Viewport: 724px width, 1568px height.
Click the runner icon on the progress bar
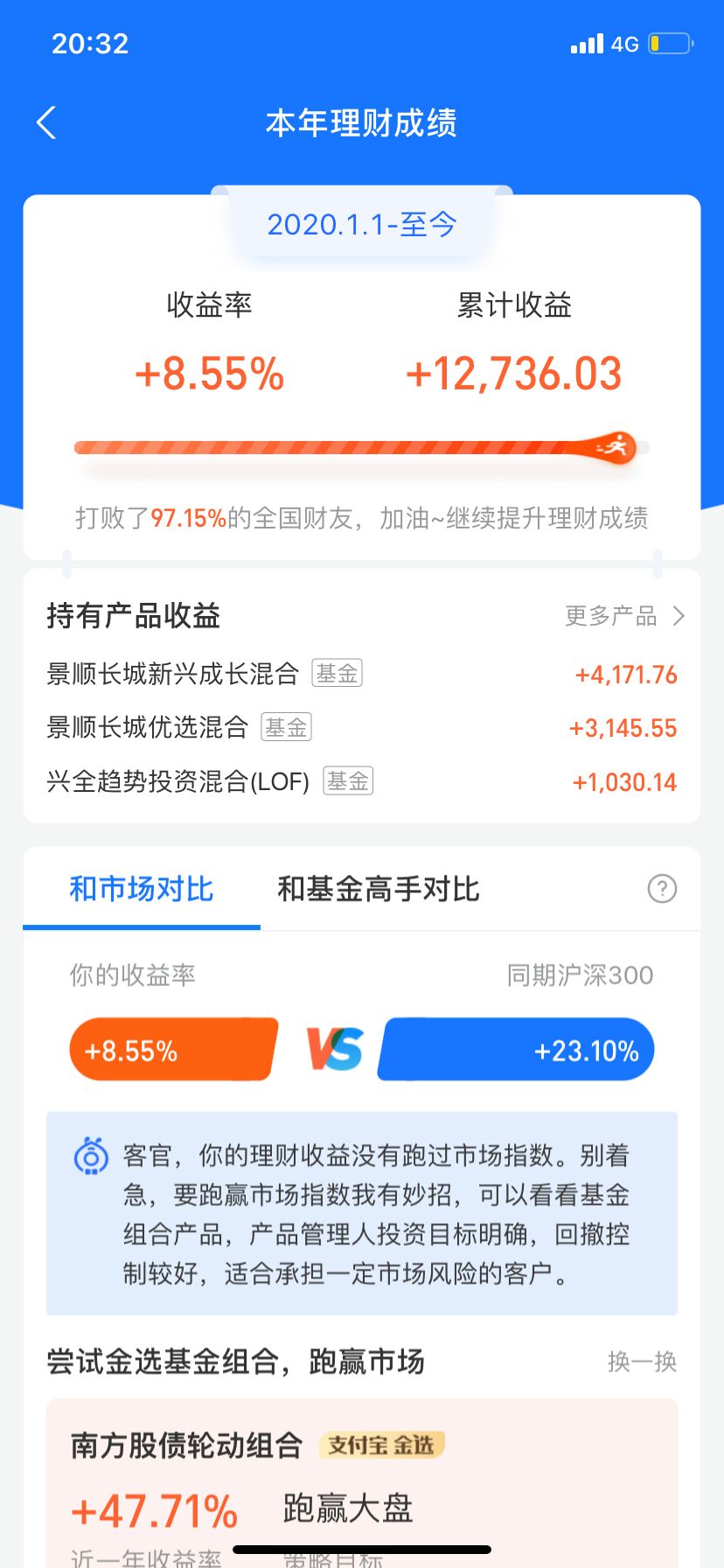619,446
